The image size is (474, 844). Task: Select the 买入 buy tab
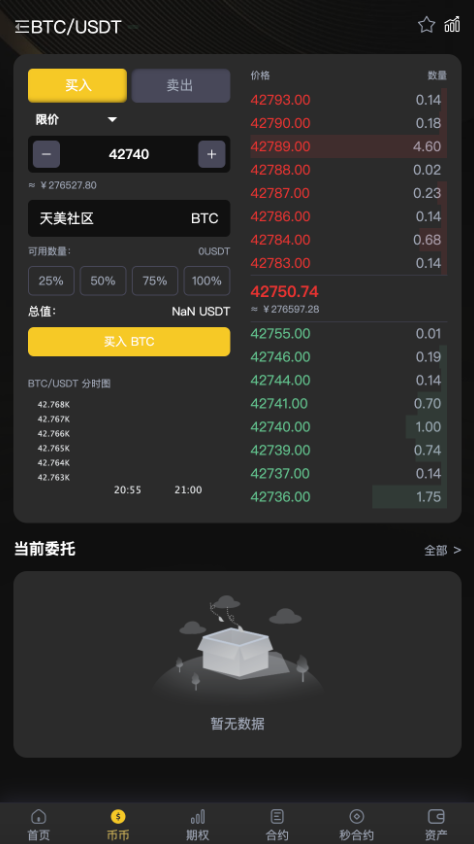pyautogui.click(x=77, y=85)
